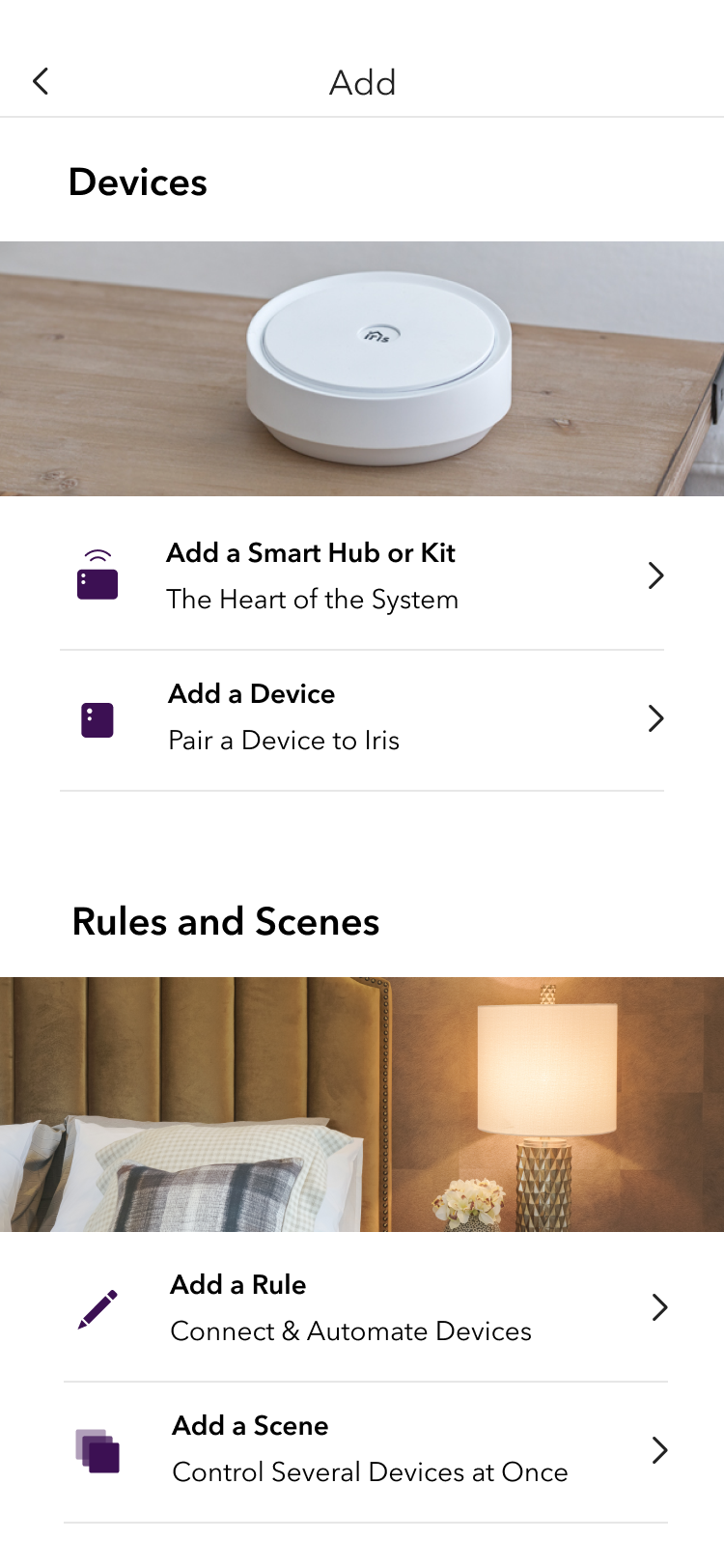Select Add a Device row
The height and width of the screenshot is (1568, 724).
pyautogui.click(x=362, y=718)
